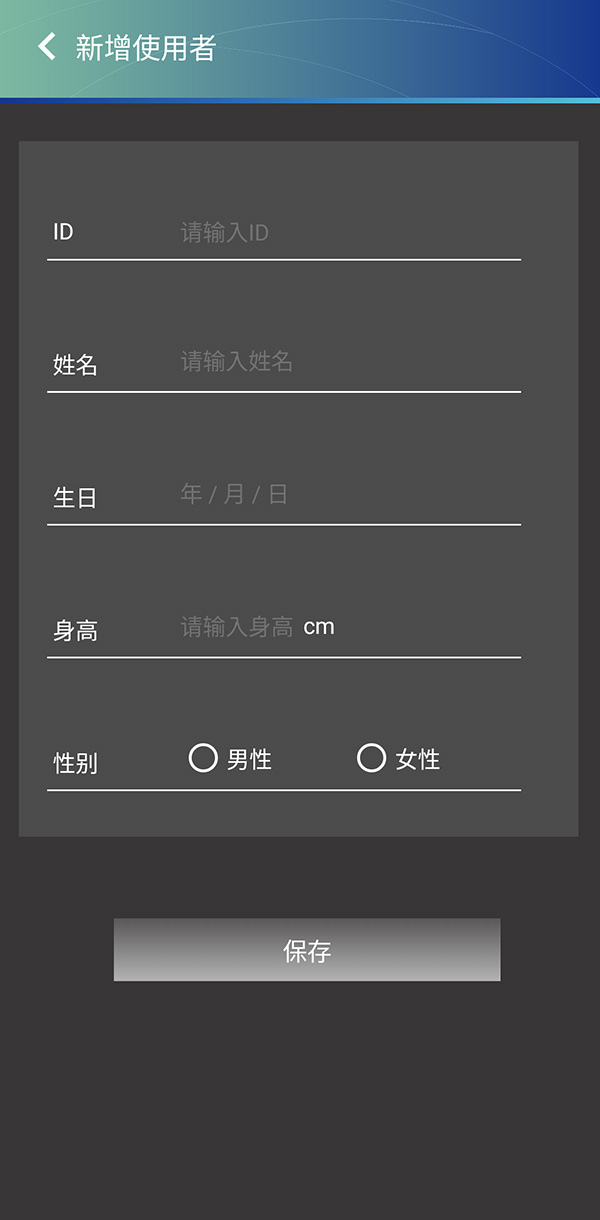Screen dimensions: 600x1220
Task: Select 男性 as gender
Action: click(204, 759)
